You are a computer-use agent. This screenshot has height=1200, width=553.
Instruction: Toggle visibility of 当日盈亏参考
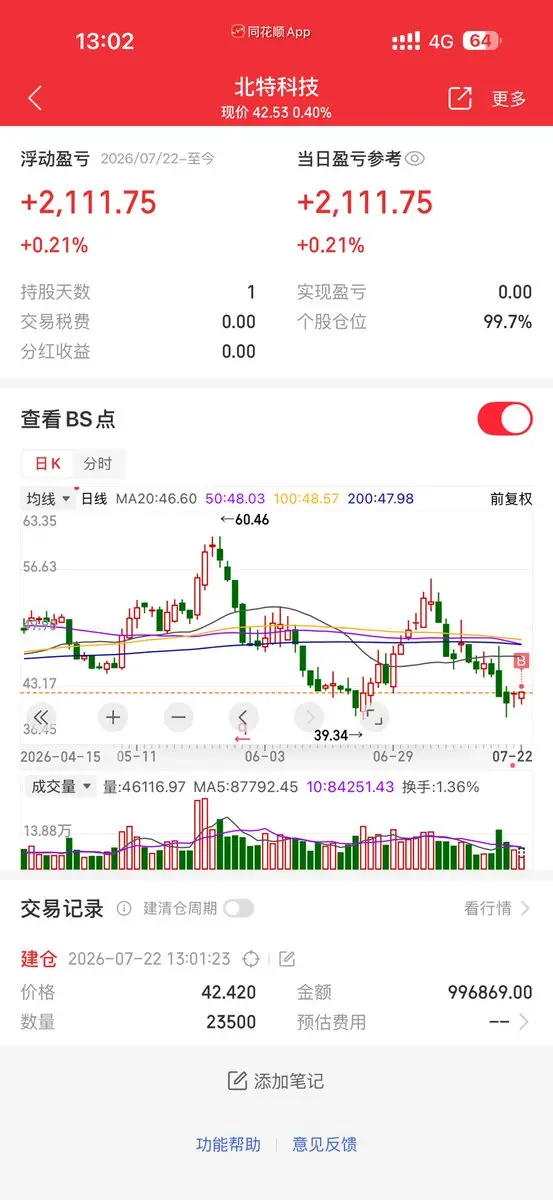(x=416, y=159)
